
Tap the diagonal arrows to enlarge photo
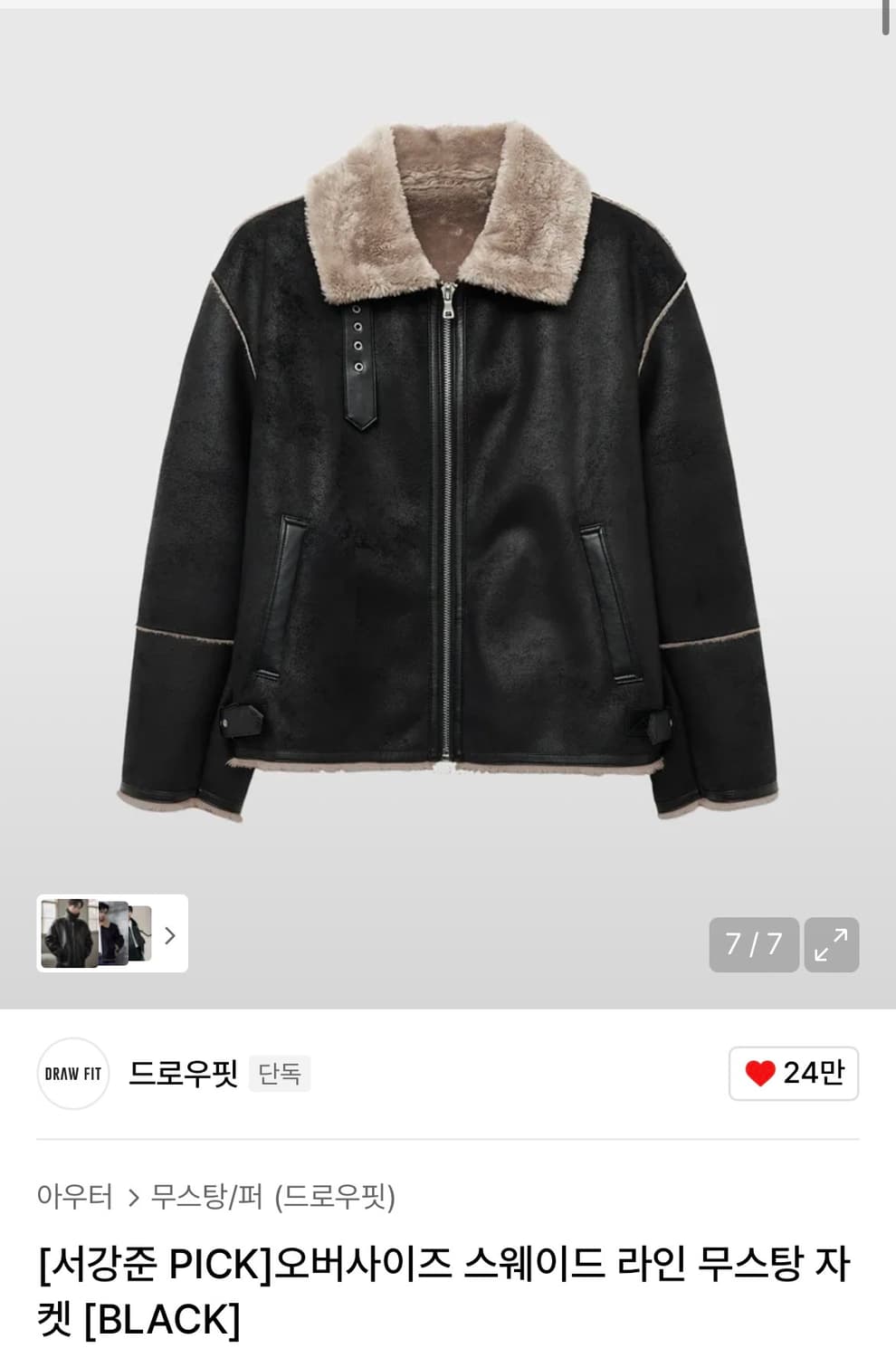834,945
